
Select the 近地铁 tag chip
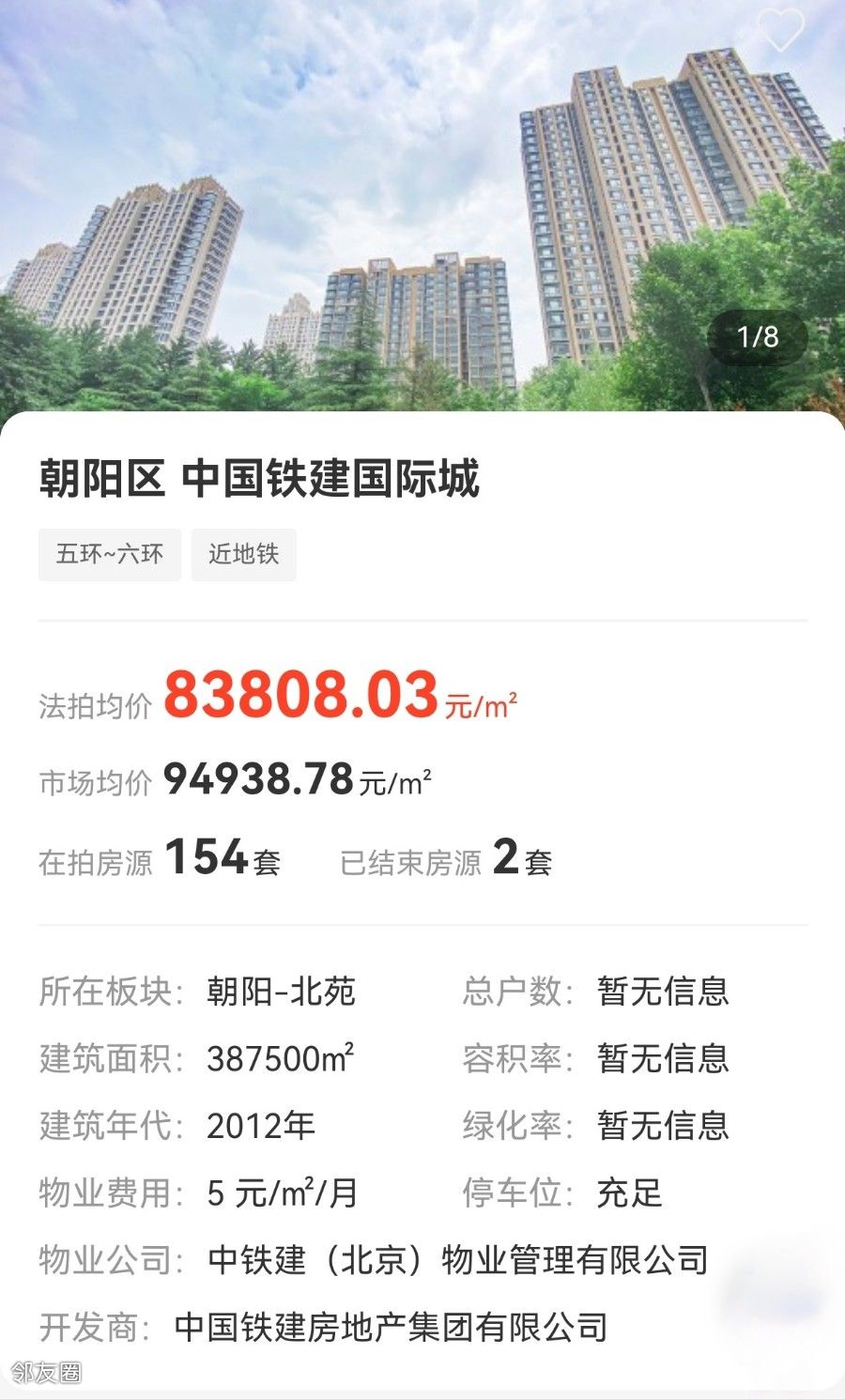[x=244, y=554]
